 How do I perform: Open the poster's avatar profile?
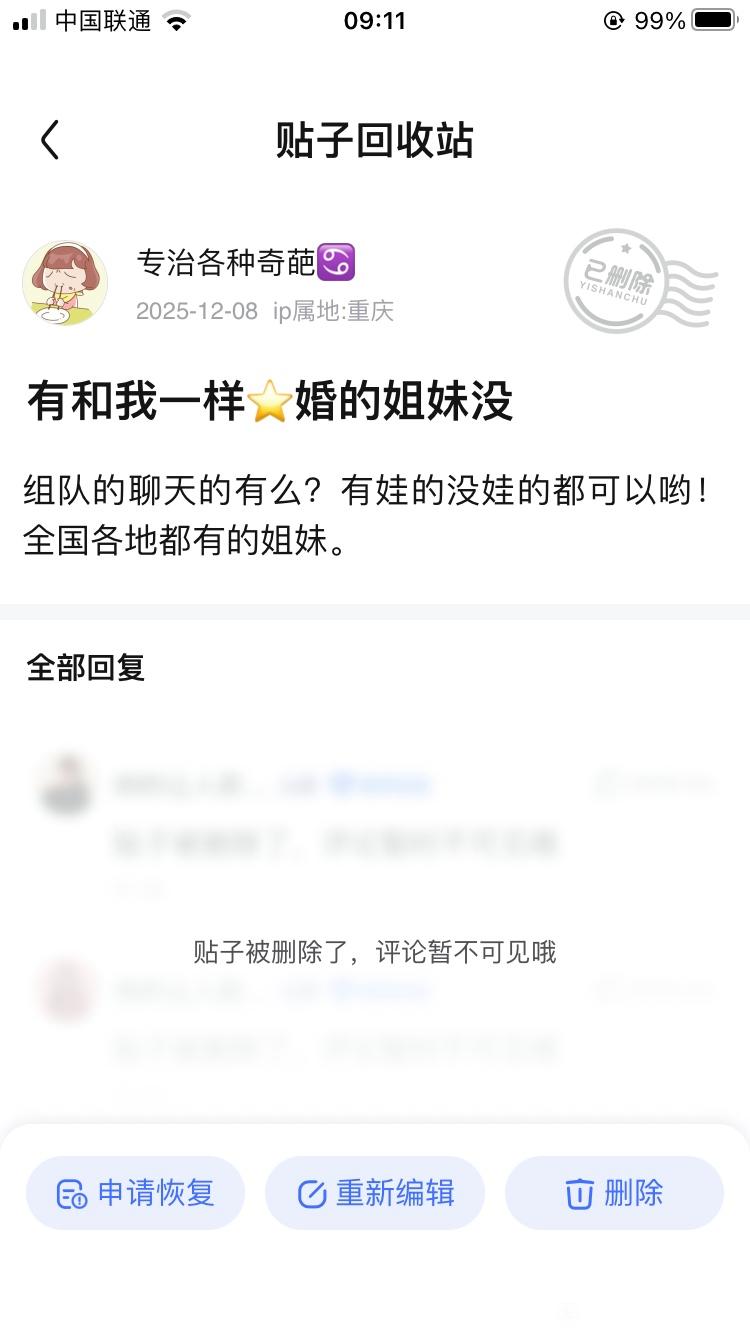click(x=65, y=282)
